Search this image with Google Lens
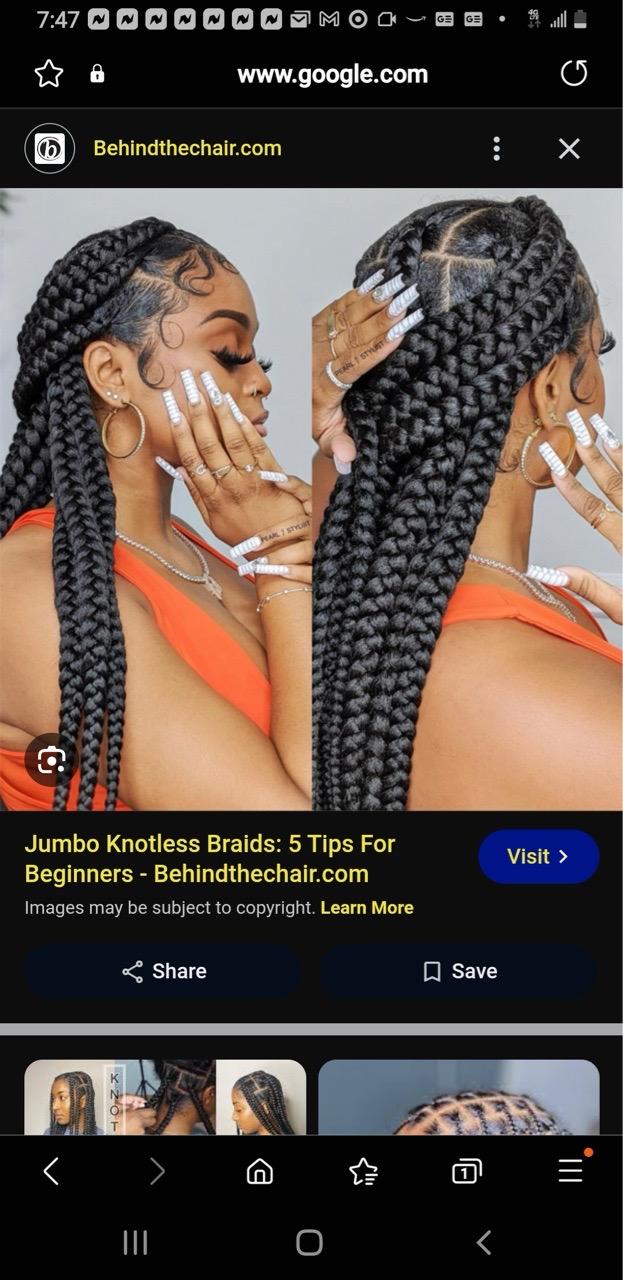The image size is (623, 1280). coord(51,761)
